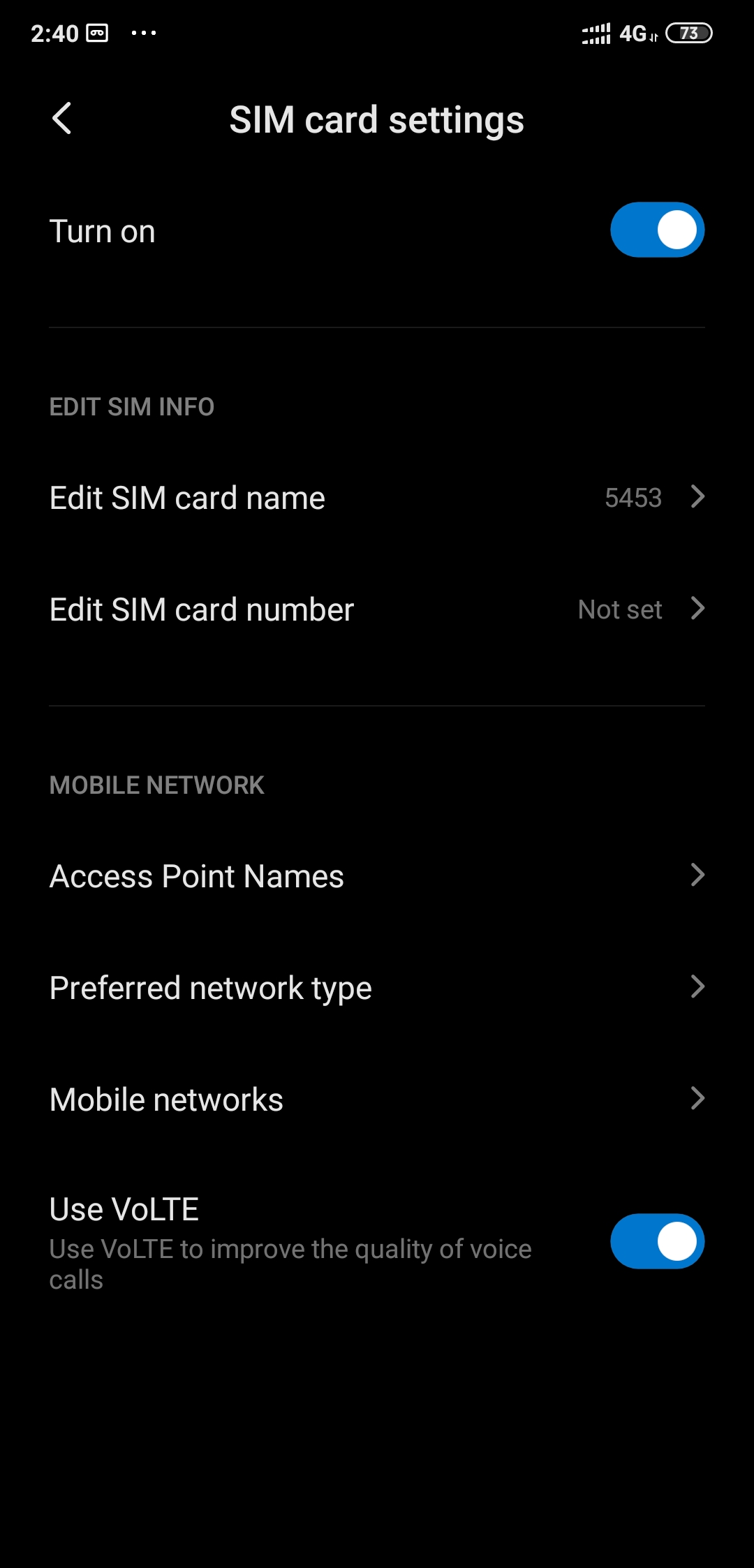
Task: Open Edit SIM card name
Action: pyautogui.click(x=377, y=498)
